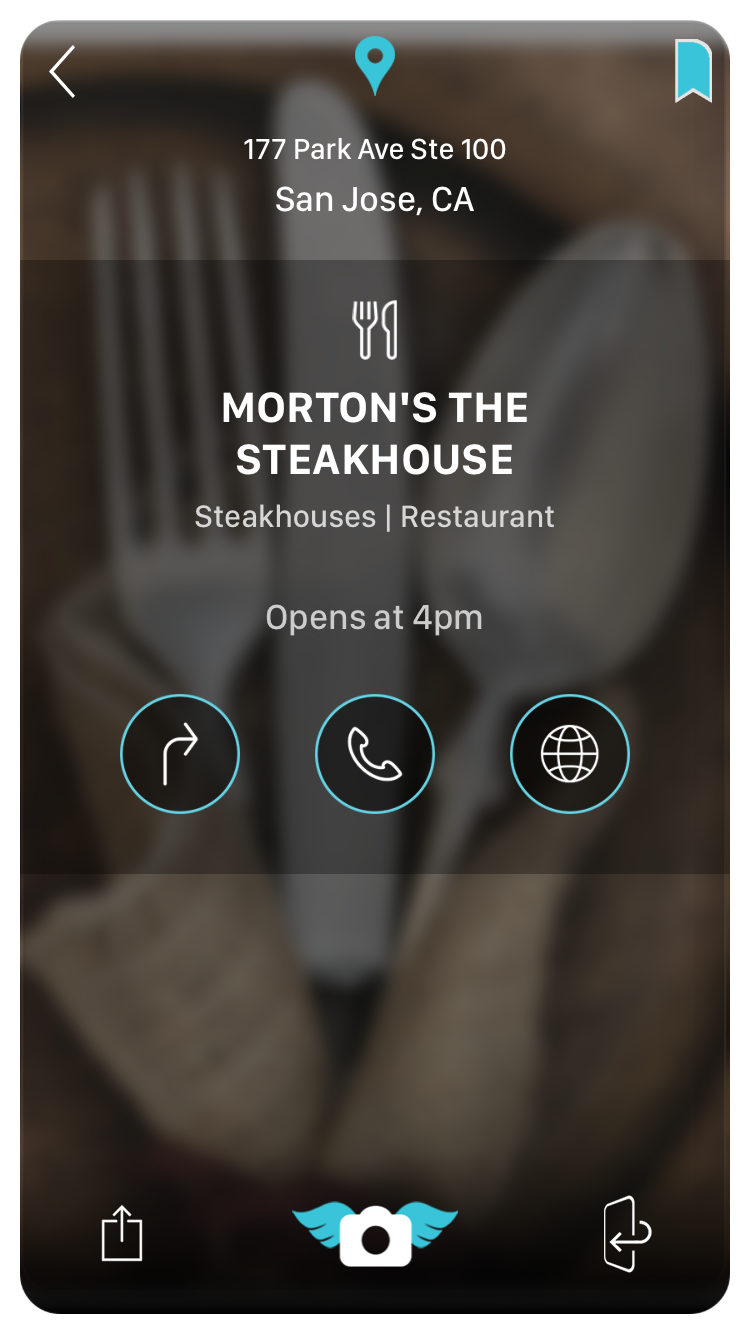The height and width of the screenshot is (1334, 750).
Task: Open the winged camera button
Action: pos(375,1235)
